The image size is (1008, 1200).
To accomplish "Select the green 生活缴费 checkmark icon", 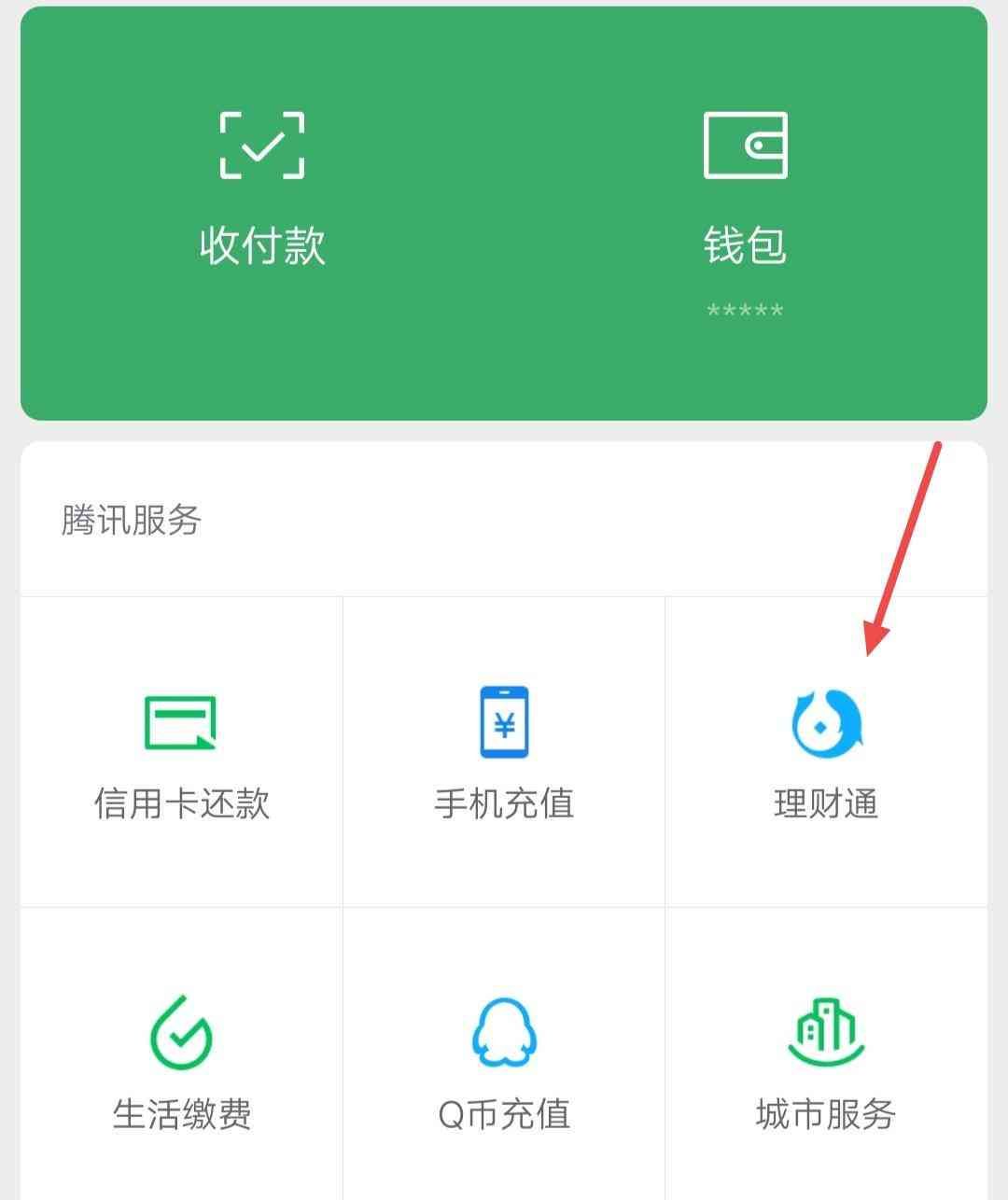I will [x=181, y=1031].
